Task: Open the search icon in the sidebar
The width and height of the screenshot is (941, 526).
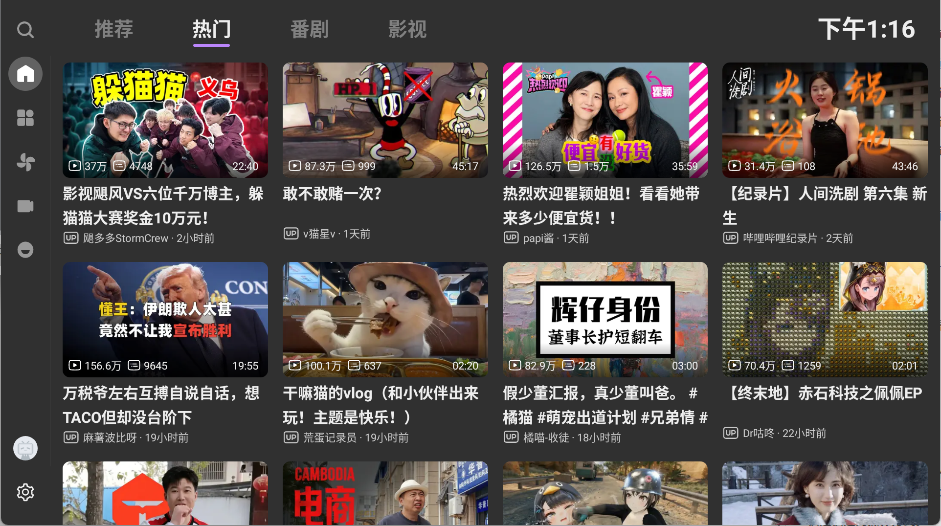Action: click(x=25, y=30)
